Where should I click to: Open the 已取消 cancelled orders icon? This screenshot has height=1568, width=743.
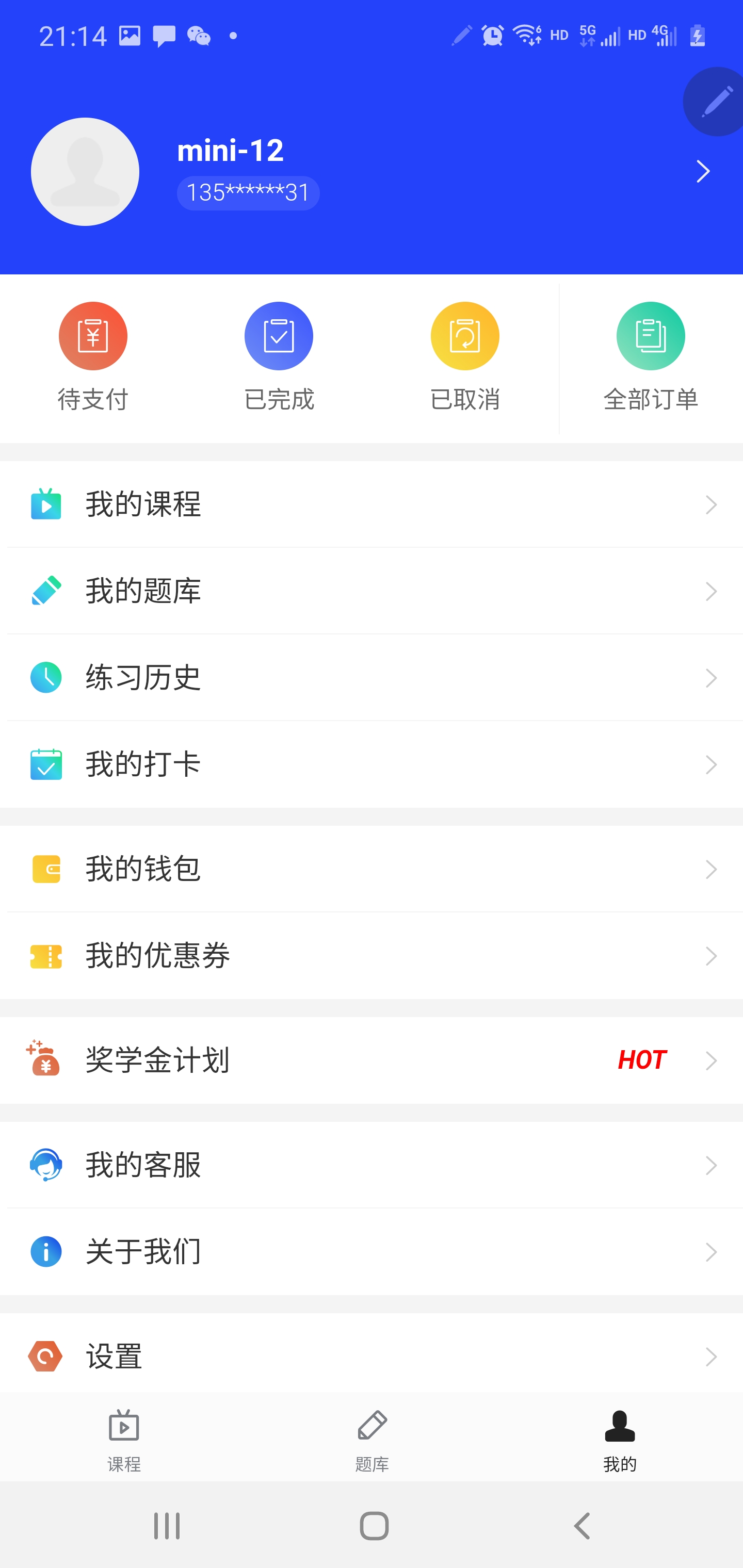point(465,335)
